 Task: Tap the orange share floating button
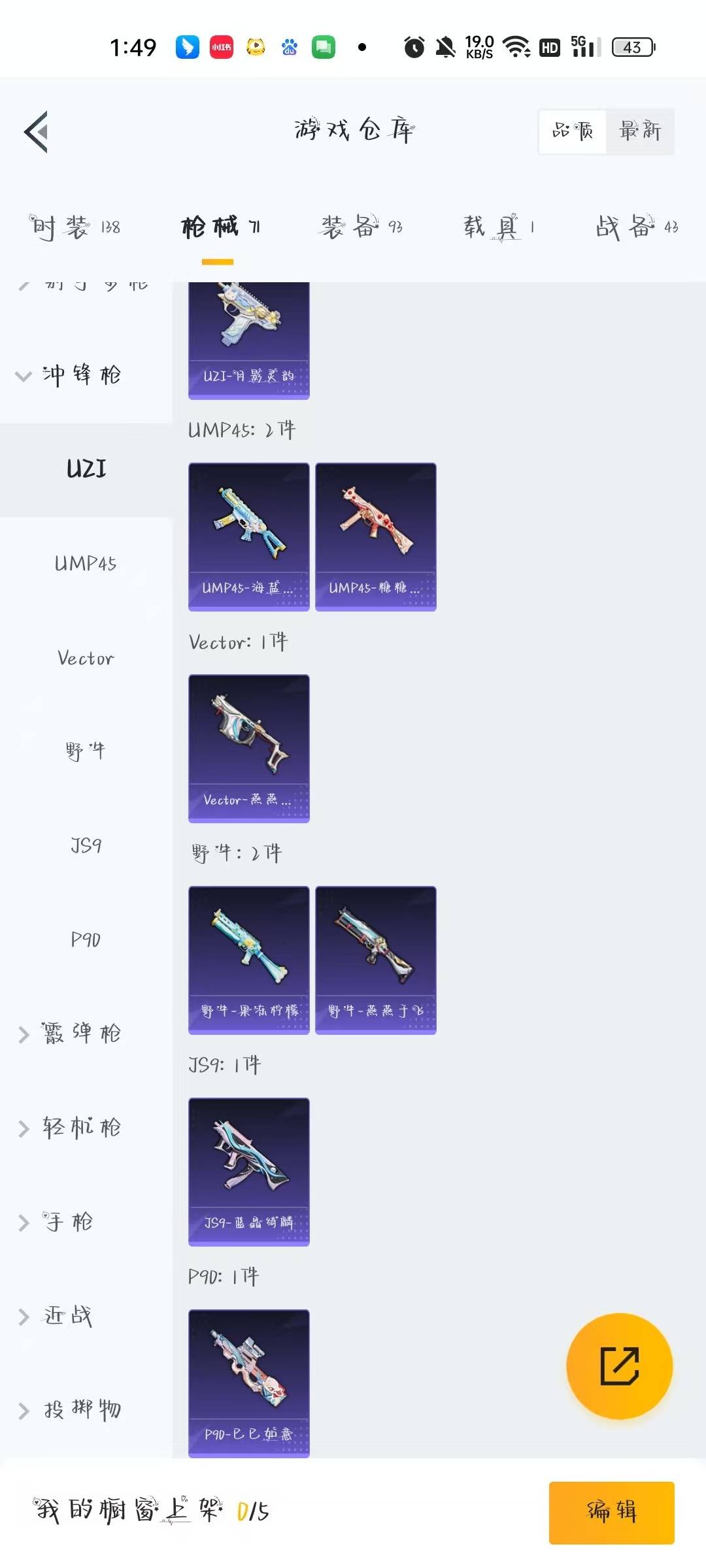coord(619,1366)
